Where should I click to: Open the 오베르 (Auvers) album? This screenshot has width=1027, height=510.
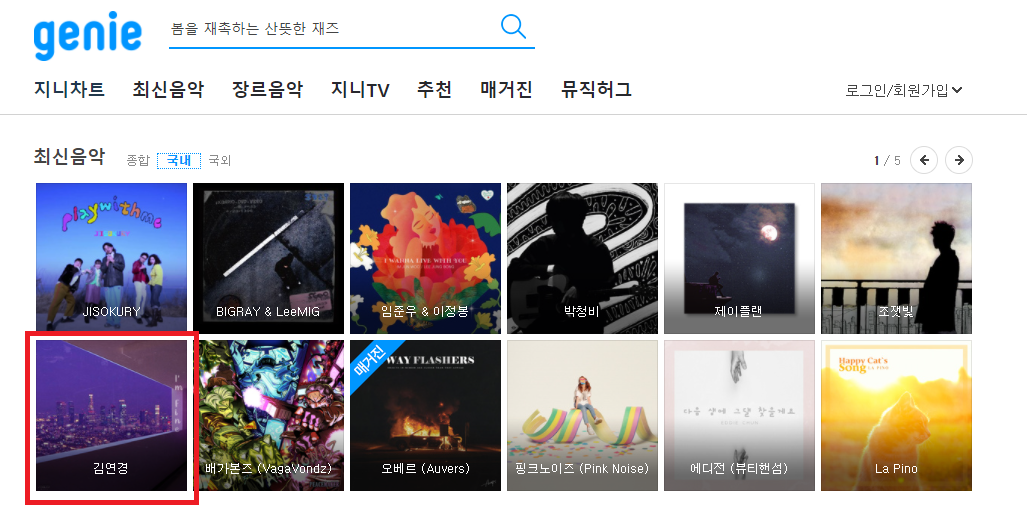coord(425,415)
